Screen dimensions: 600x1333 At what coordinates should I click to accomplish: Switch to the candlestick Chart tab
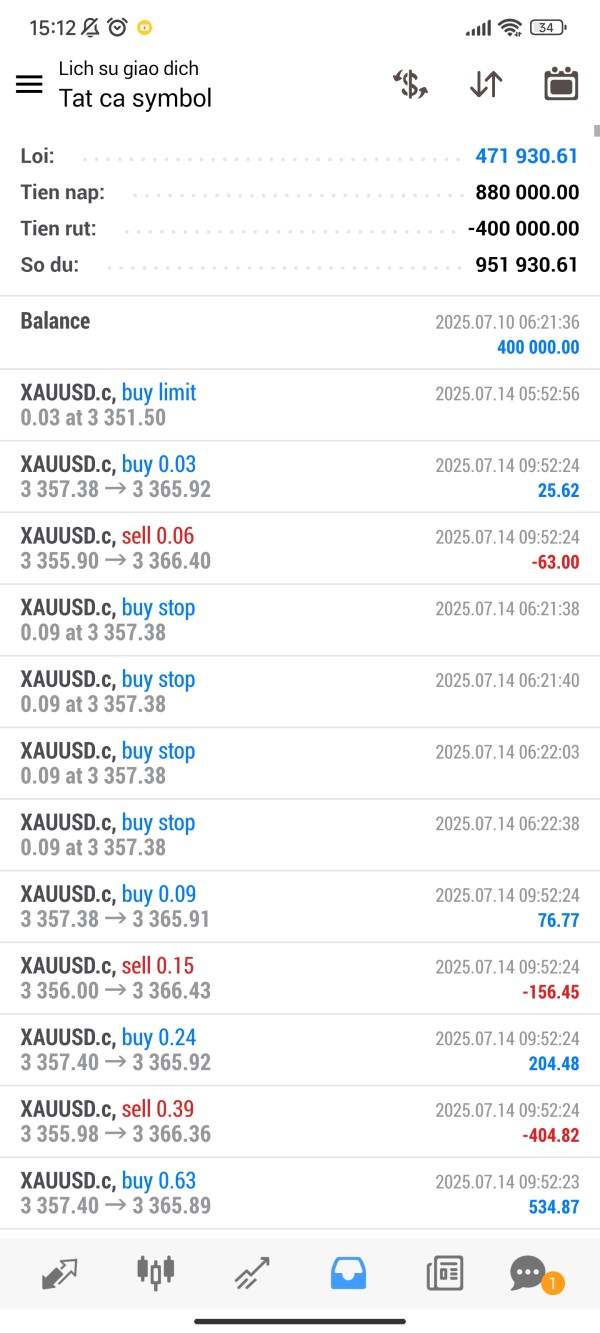point(155,1273)
